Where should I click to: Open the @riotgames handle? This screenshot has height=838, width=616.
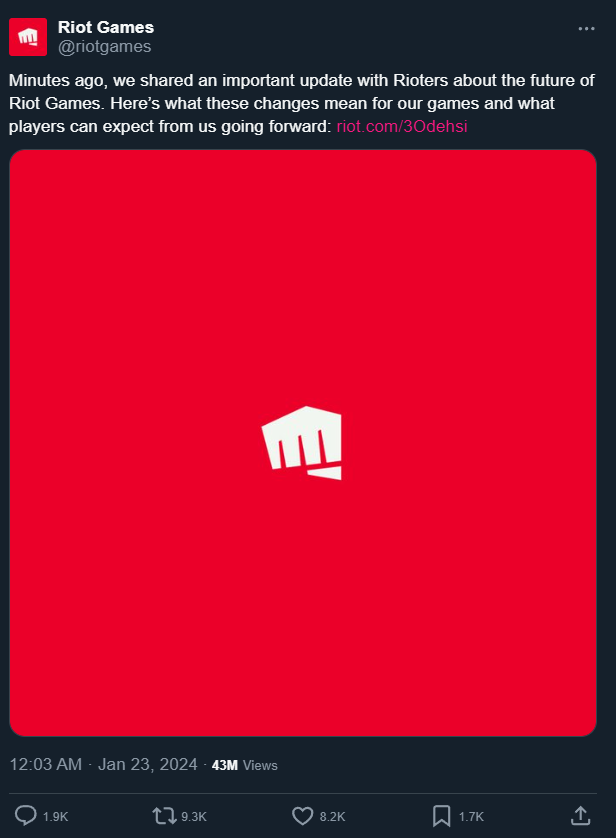pyautogui.click(x=104, y=46)
